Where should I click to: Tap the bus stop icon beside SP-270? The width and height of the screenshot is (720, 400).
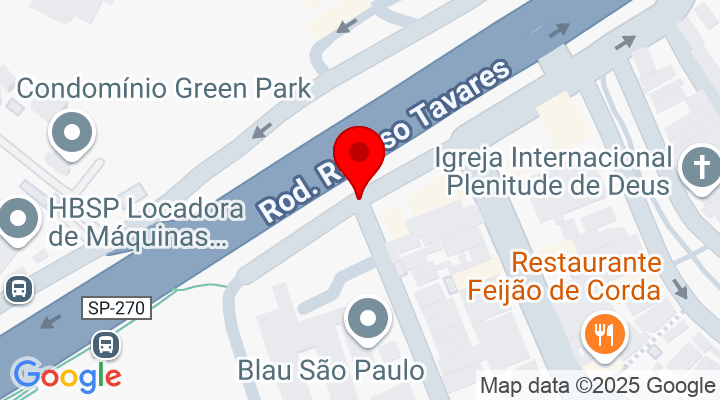pyautogui.click(x=104, y=346)
